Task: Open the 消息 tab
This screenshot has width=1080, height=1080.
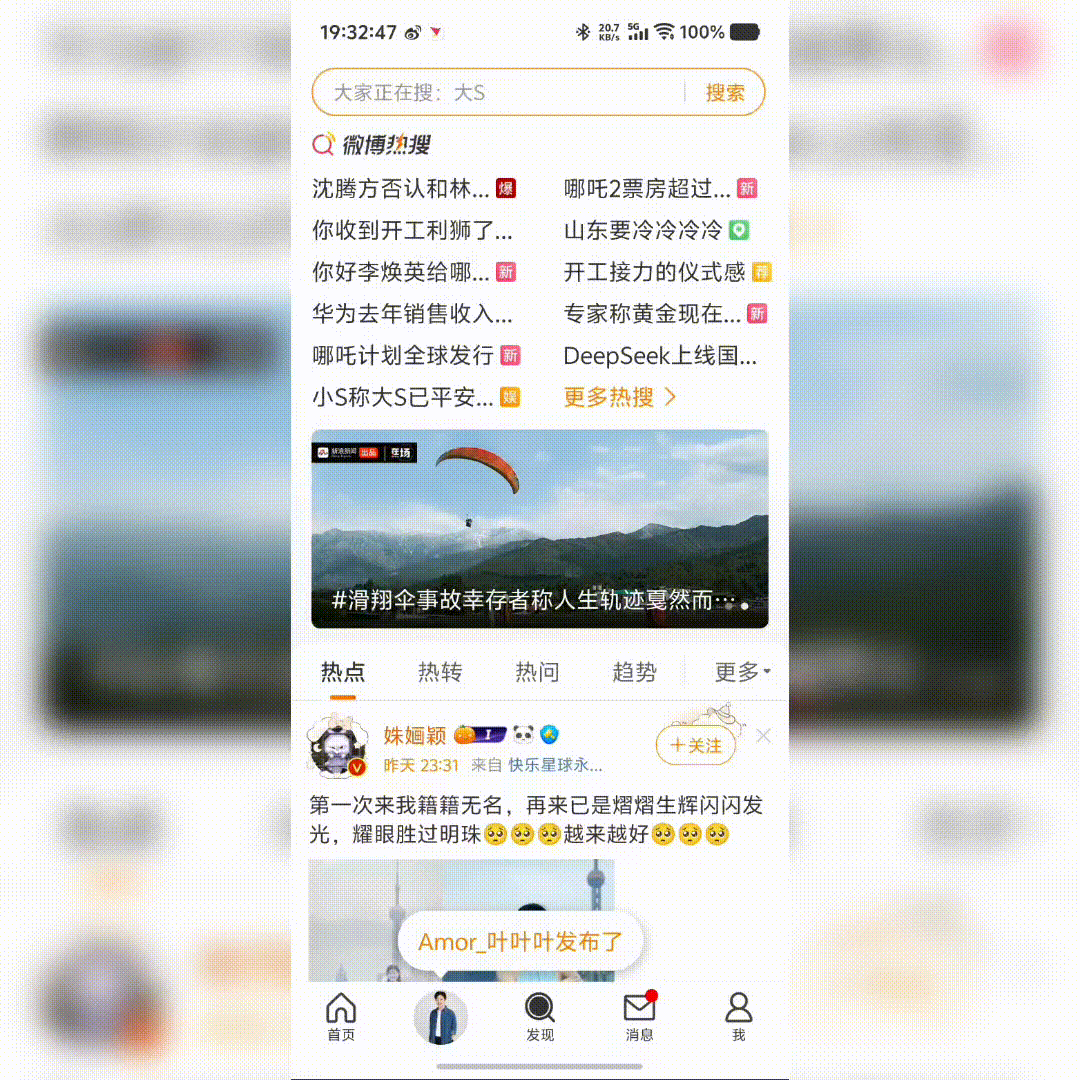Action: pos(639,1016)
